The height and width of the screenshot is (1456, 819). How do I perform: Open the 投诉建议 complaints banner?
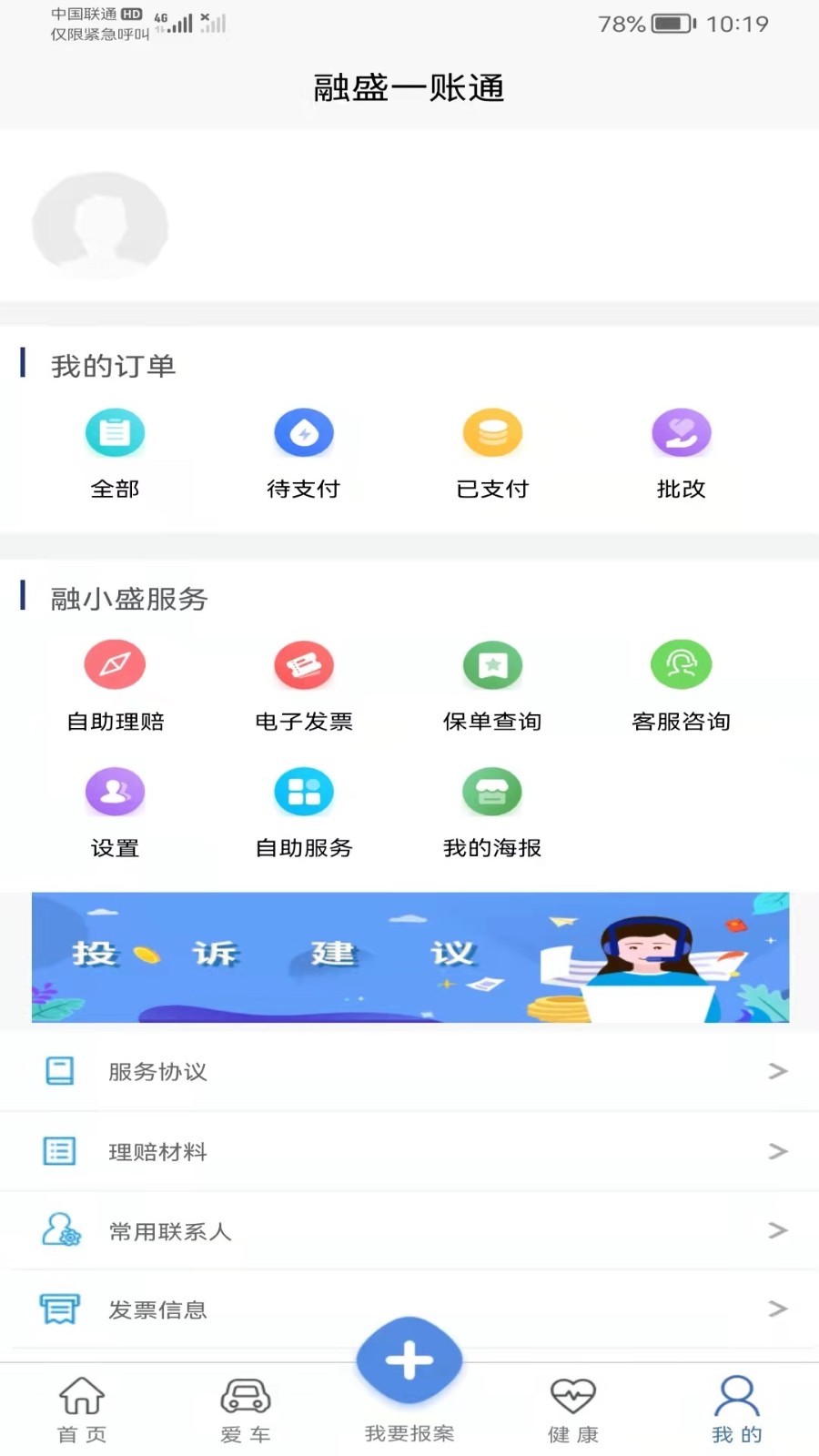pyautogui.click(x=409, y=957)
